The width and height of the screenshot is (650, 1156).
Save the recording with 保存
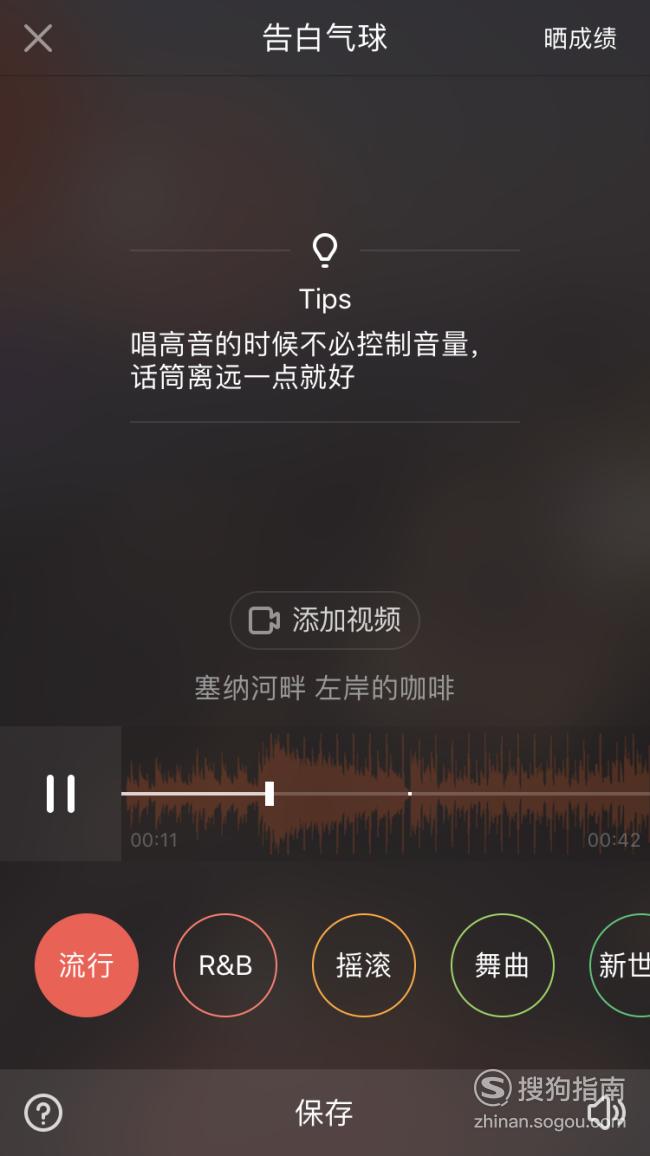(324, 1112)
